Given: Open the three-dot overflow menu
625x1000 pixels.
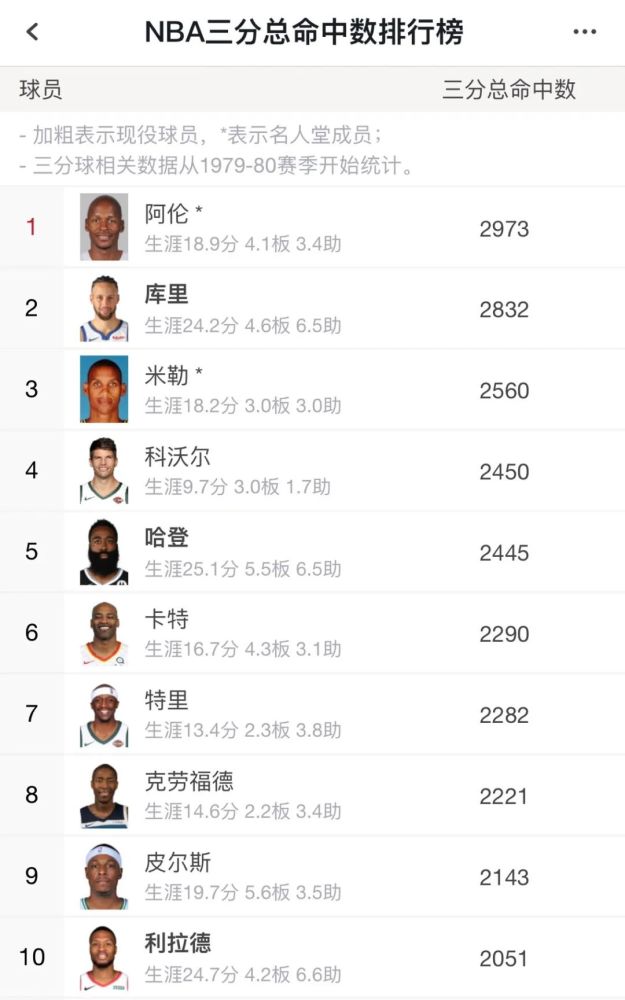Looking at the screenshot, I should 584,31.
